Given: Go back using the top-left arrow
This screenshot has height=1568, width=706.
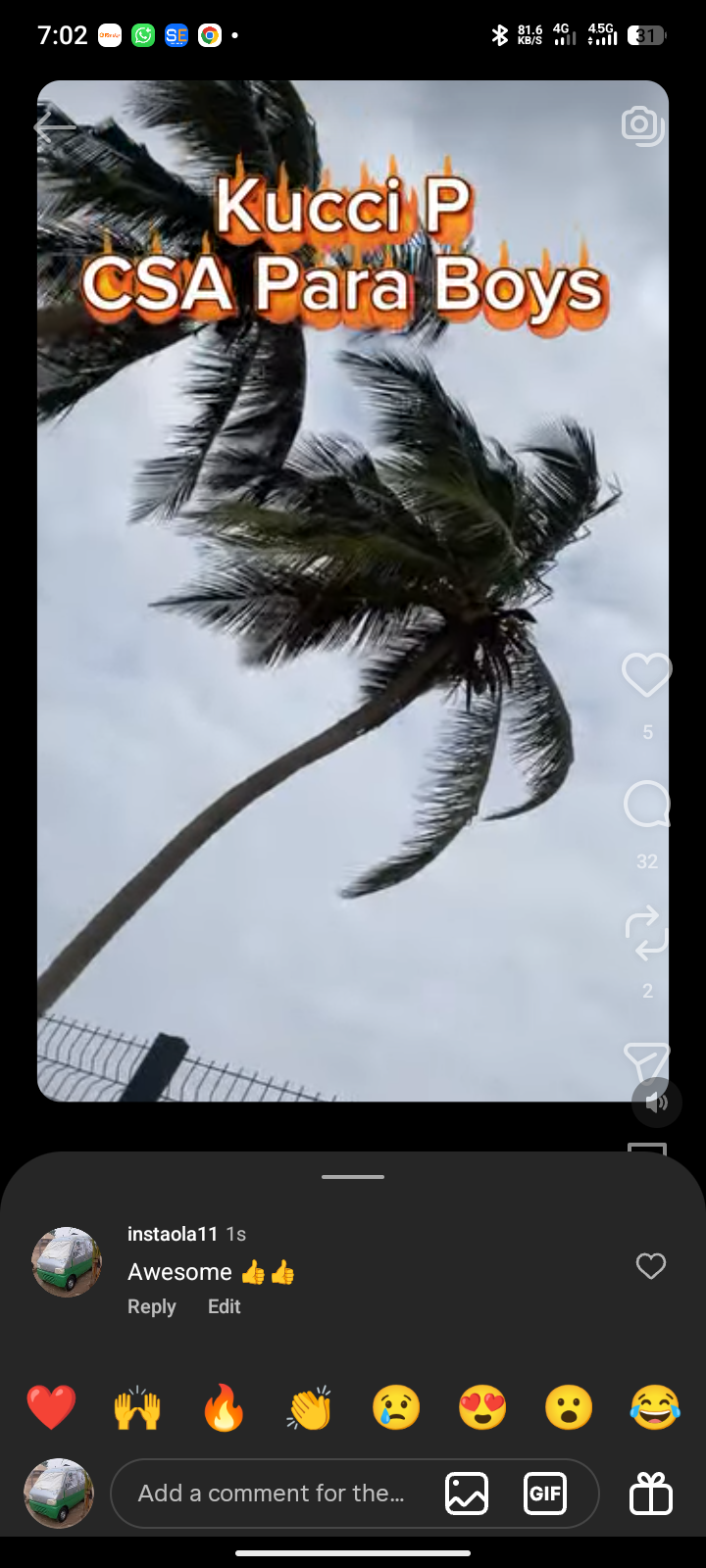Looking at the screenshot, I should click(54, 126).
